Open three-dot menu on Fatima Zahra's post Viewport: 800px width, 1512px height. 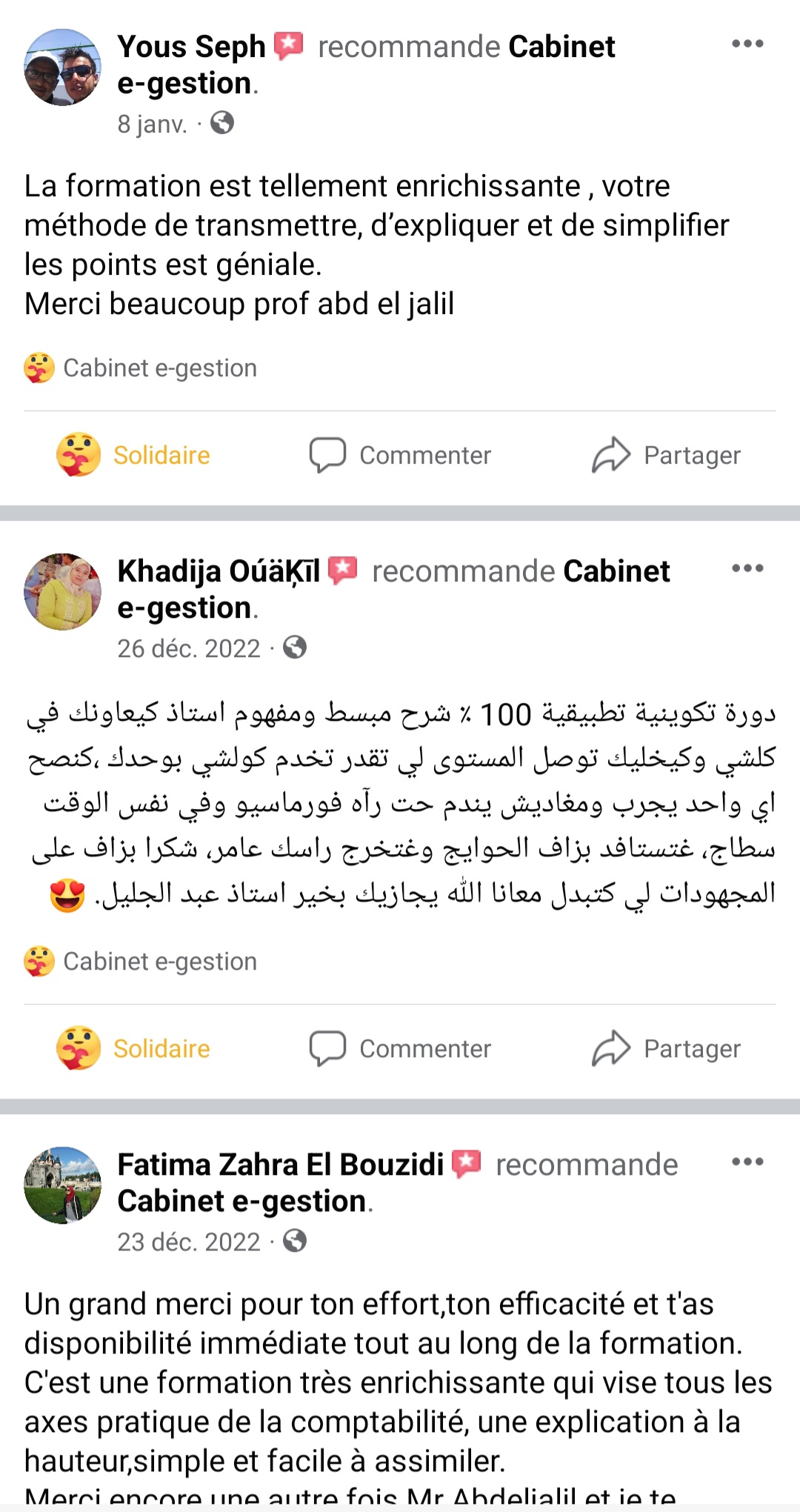coord(747,1162)
